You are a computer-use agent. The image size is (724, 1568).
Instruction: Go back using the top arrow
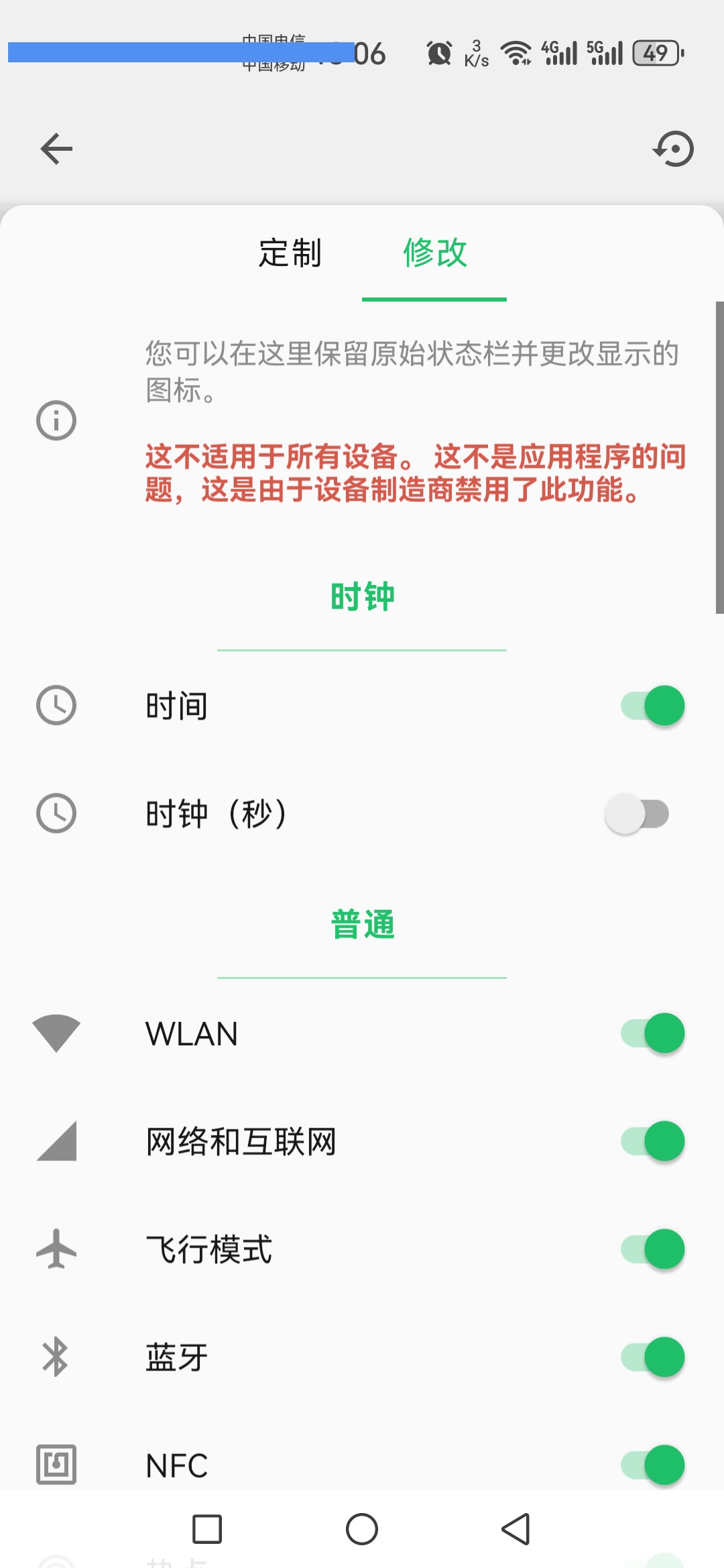coord(56,149)
